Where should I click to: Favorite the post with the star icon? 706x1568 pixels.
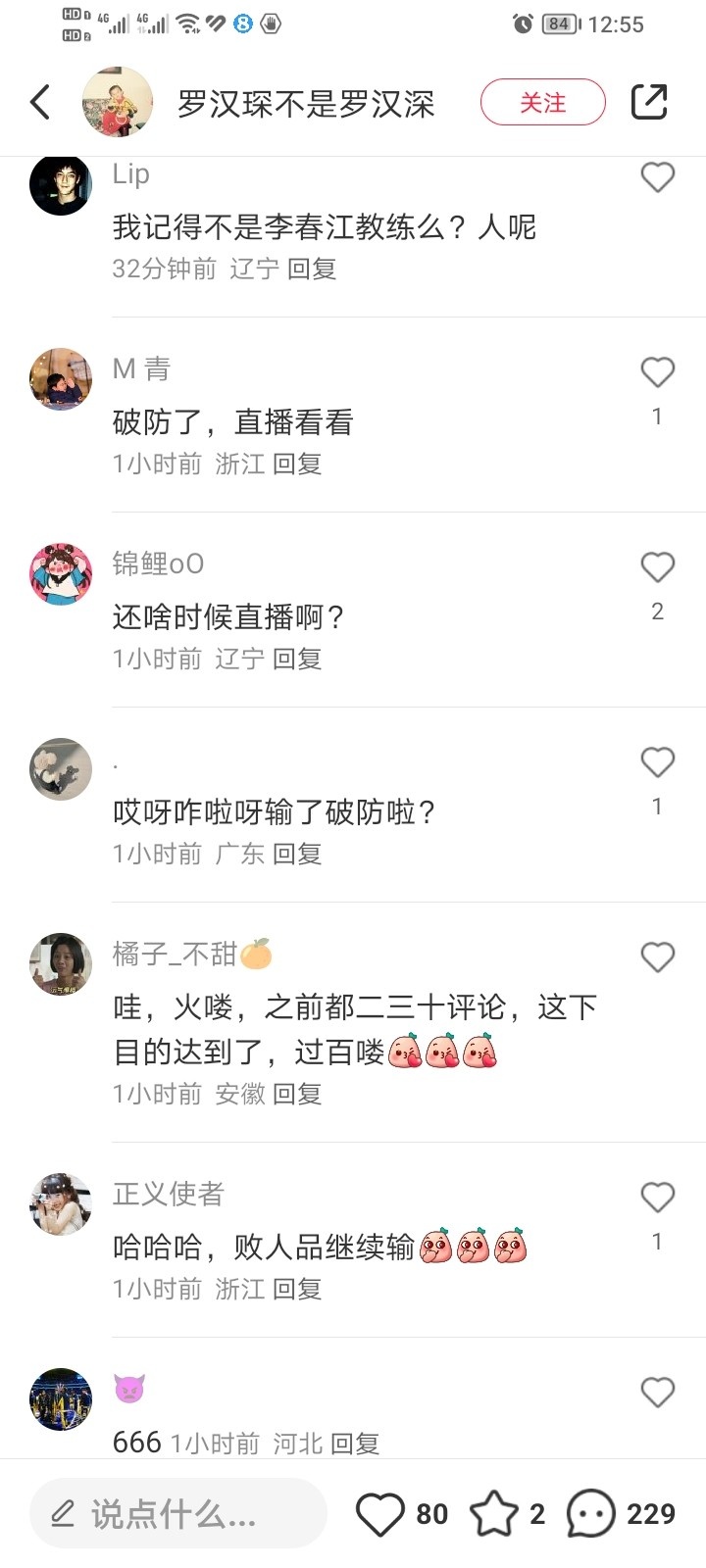494,1514
